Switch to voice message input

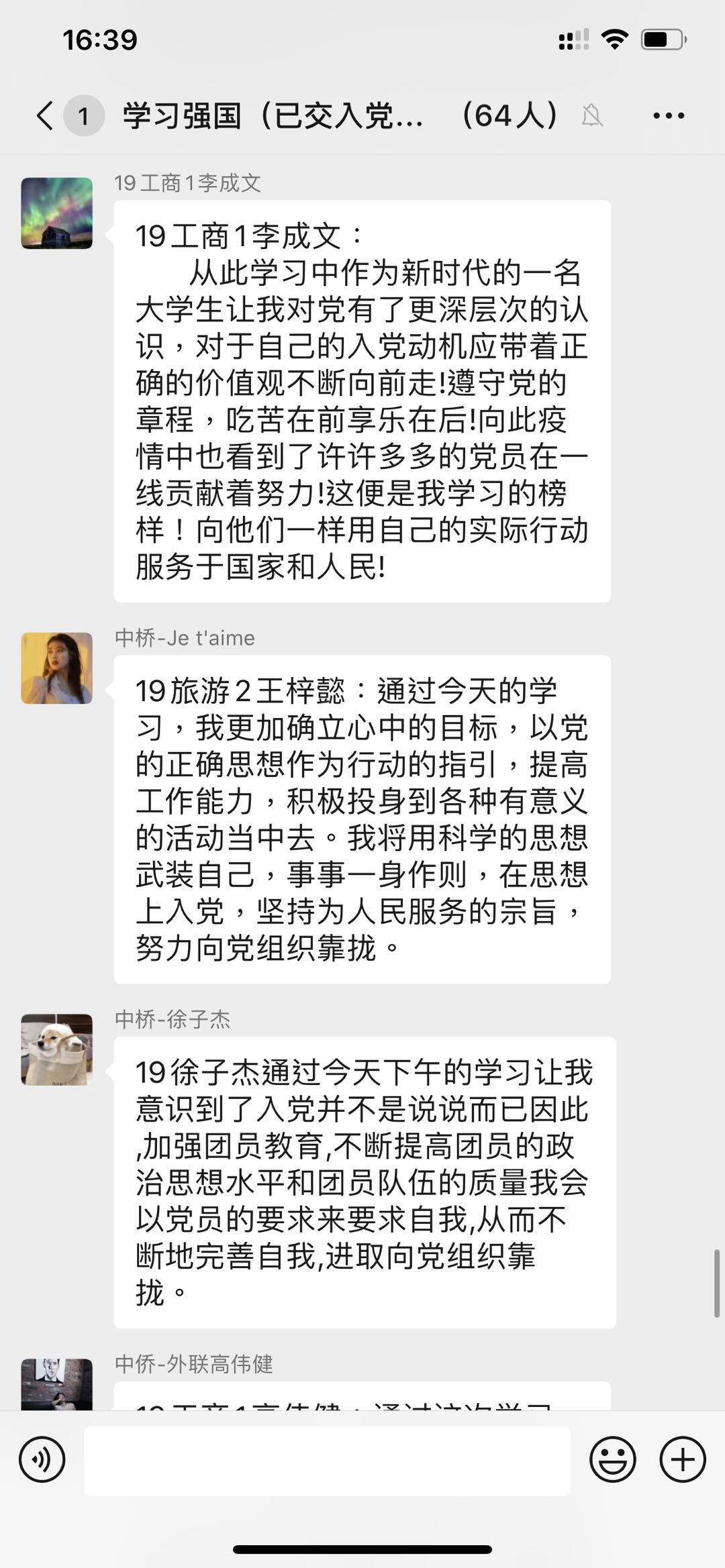click(42, 1459)
